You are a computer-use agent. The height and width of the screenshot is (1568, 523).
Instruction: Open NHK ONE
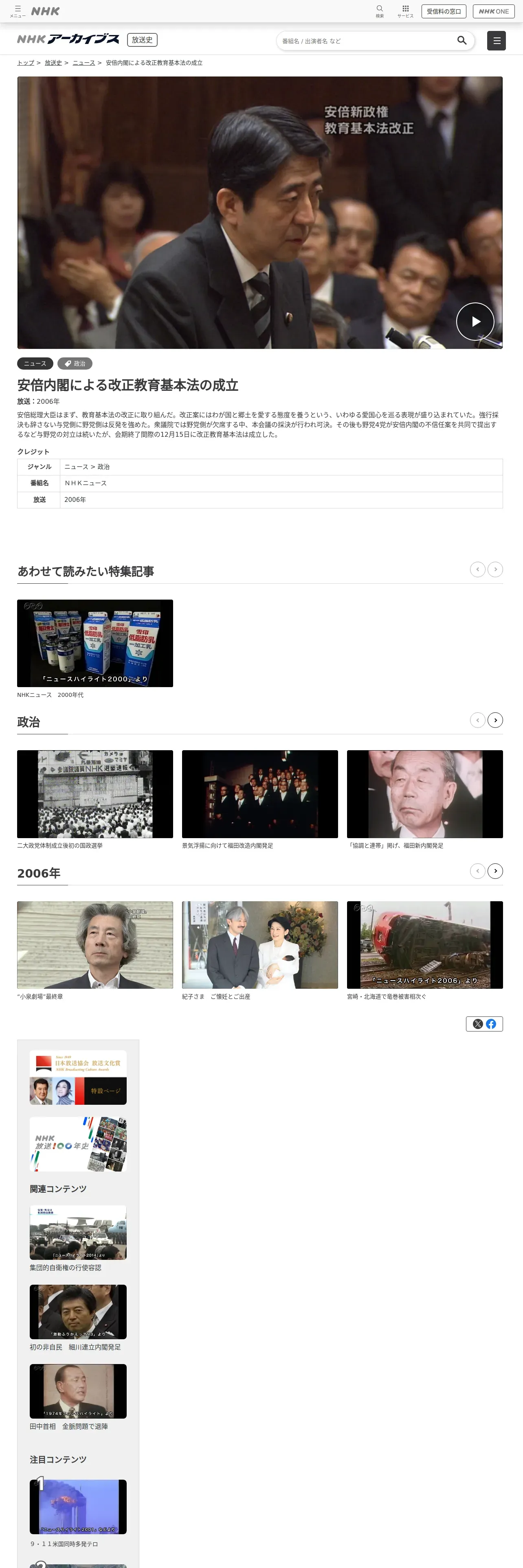(493, 11)
